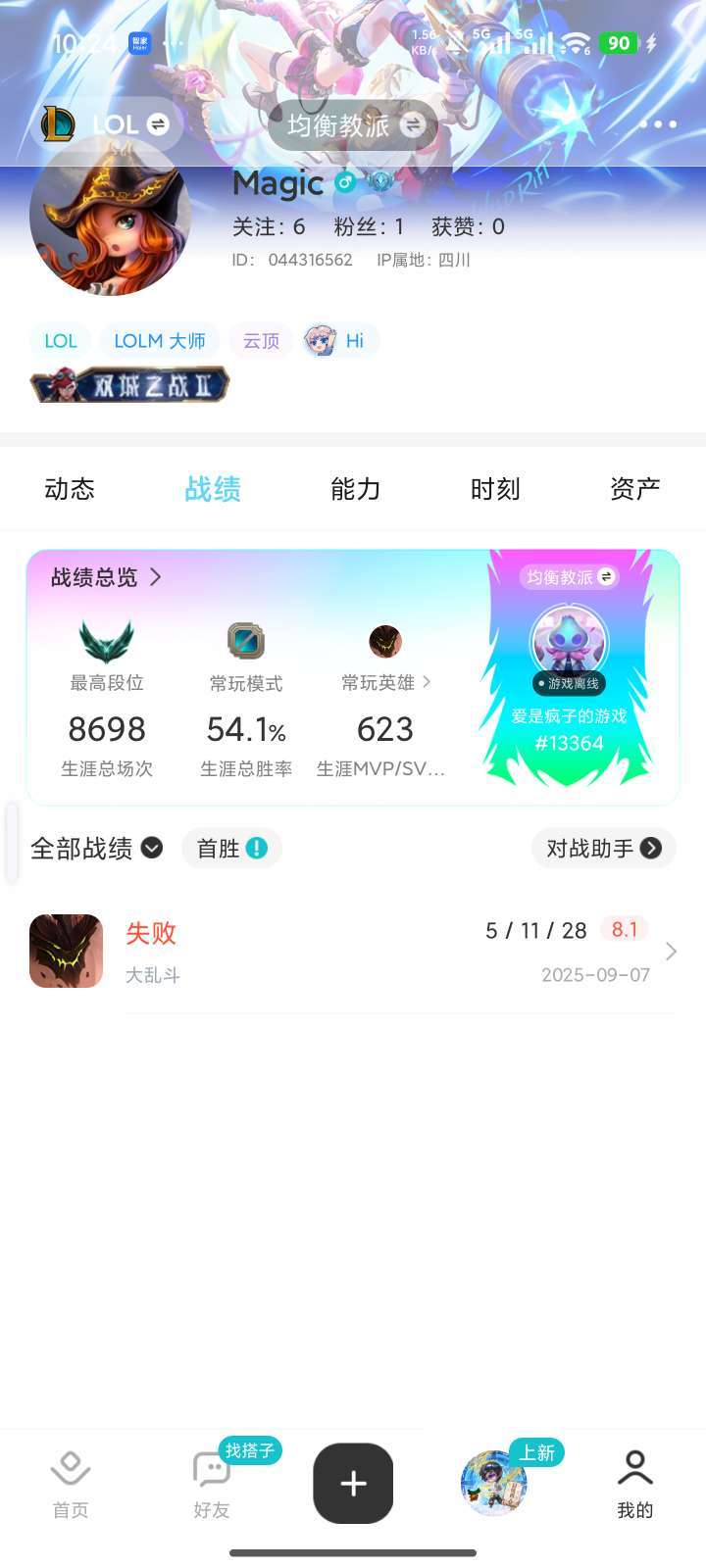
Task: Expand the 全部战绩 filter dropdown
Action: tap(96, 849)
